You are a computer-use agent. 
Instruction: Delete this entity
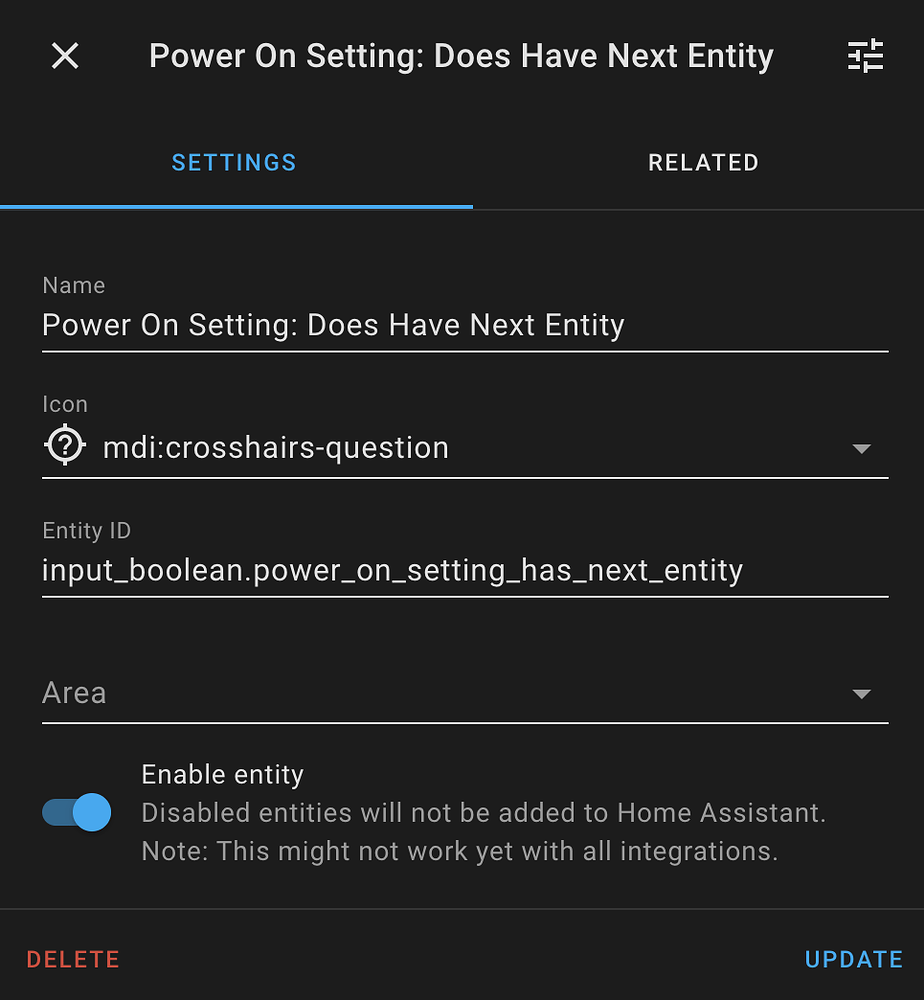73,960
